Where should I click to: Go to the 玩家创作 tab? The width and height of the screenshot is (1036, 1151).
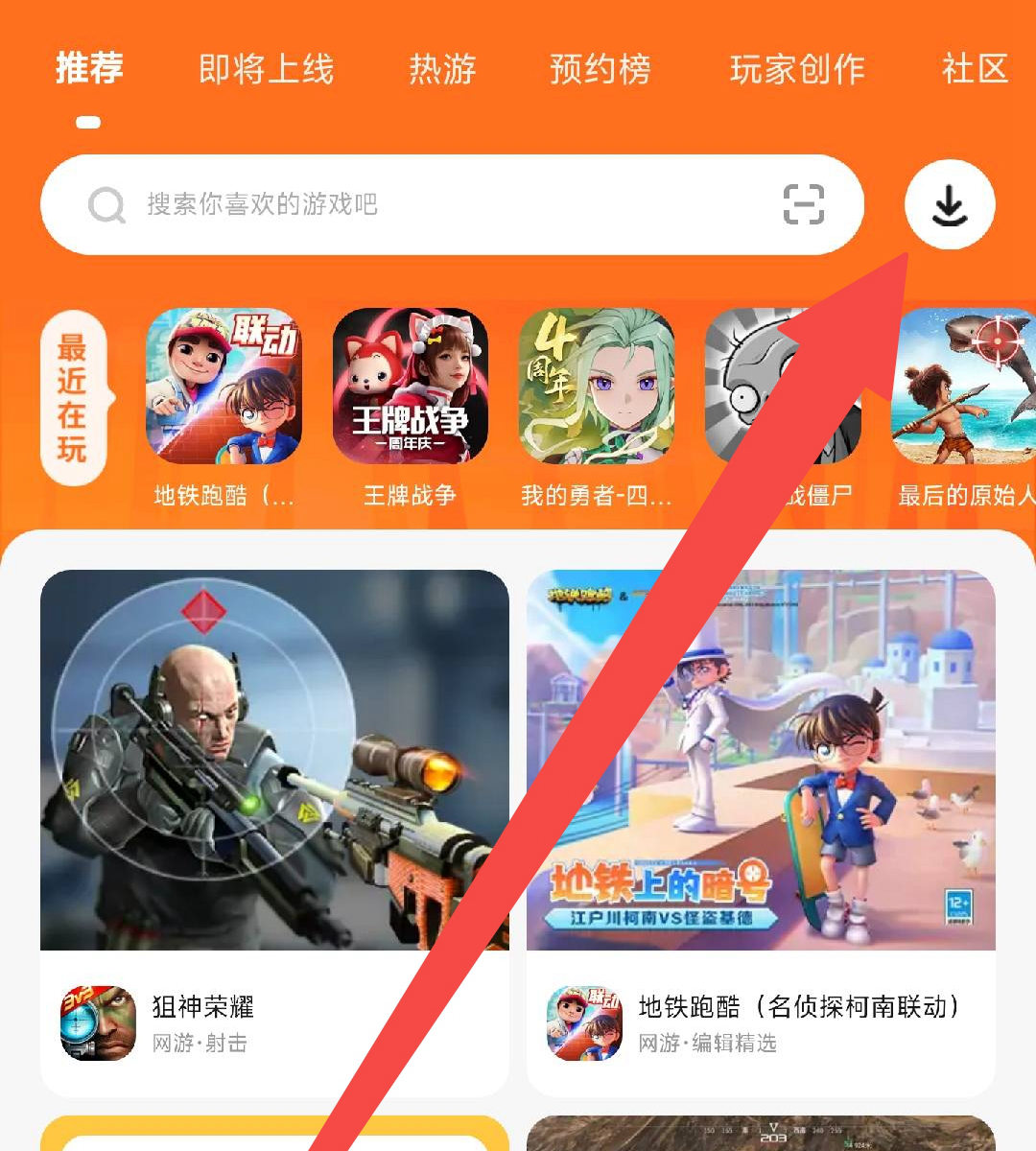tap(797, 69)
